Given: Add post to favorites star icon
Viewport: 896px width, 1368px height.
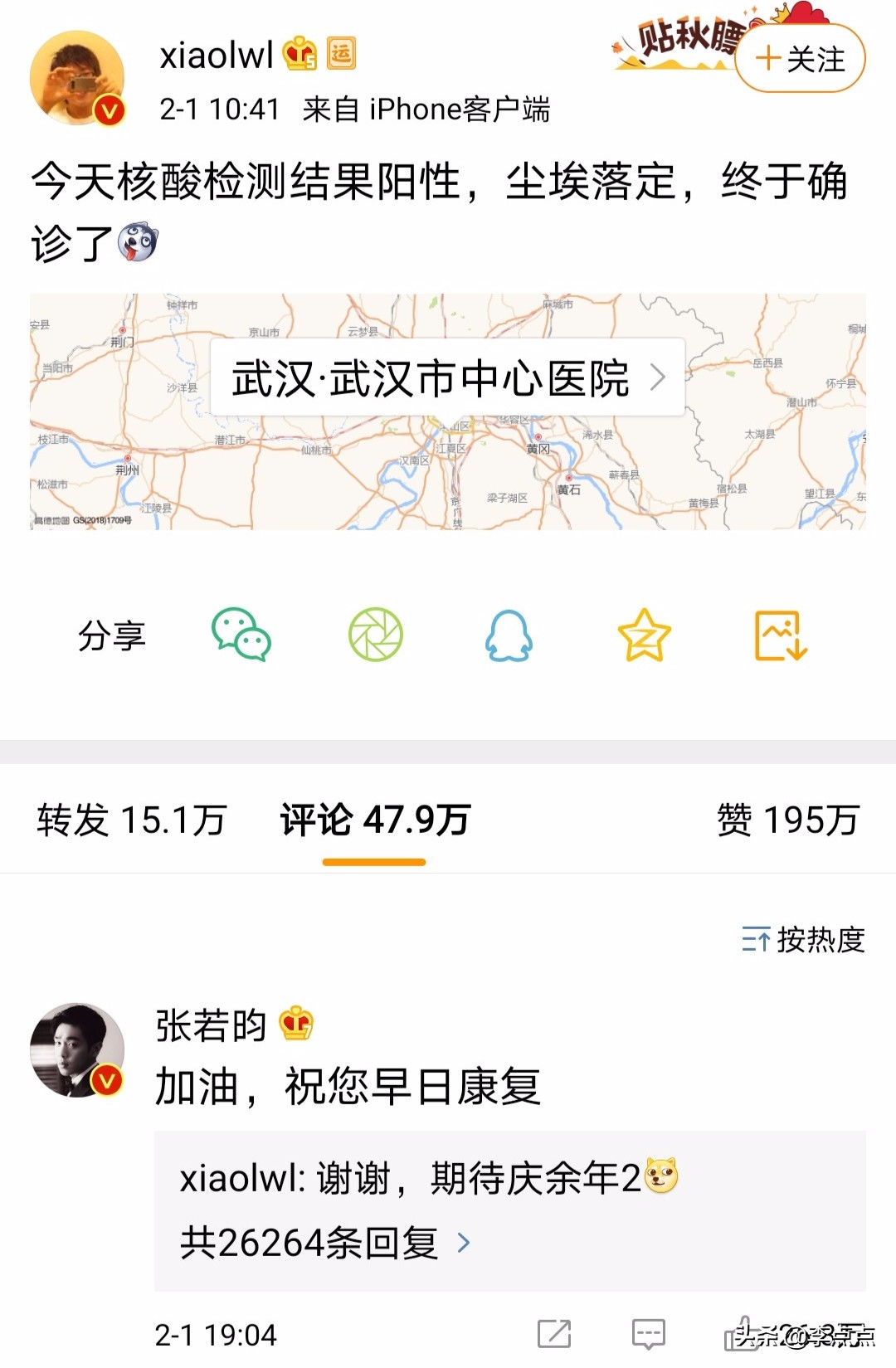Looking at the screenshot, I should tap(643, 635).
